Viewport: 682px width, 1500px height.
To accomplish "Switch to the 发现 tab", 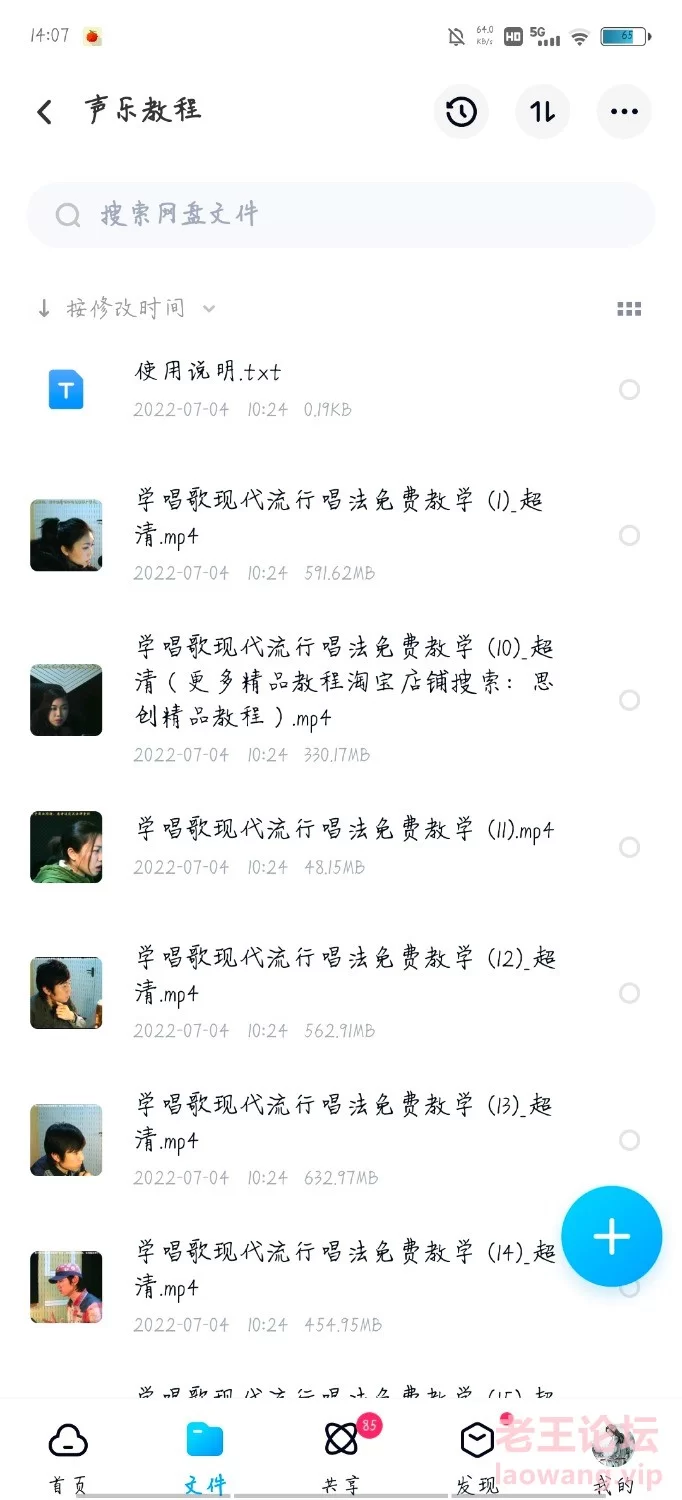I will pyautogui.click(x=478, y=1456).
